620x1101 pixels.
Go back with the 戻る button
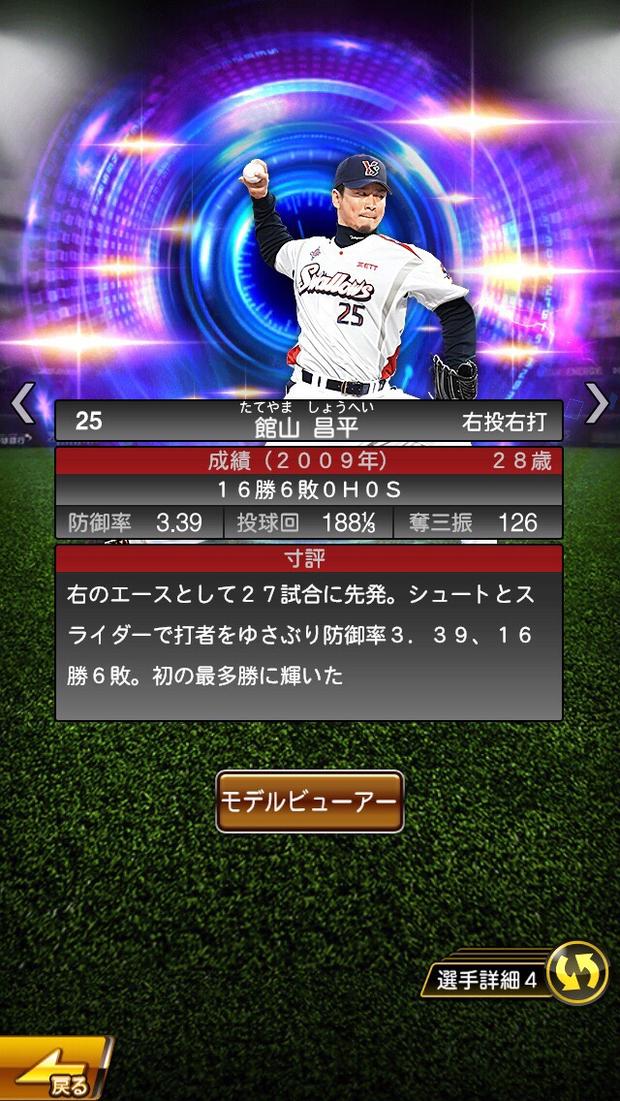[x=55, y=1072]
